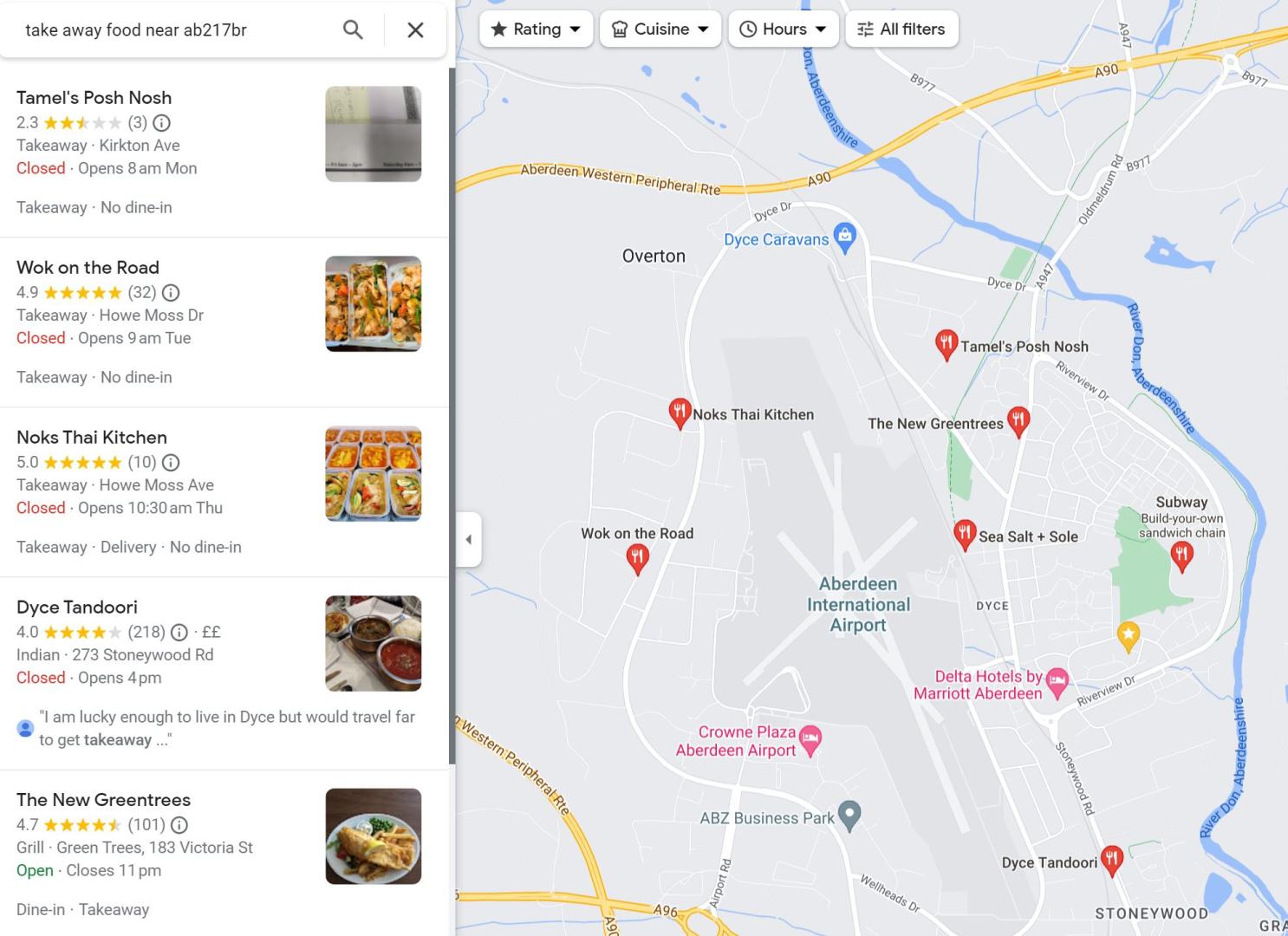The height and width of the screenshot is (936, 1288).
Task: Clear the search with the X
Action: [x=415, y=29]
